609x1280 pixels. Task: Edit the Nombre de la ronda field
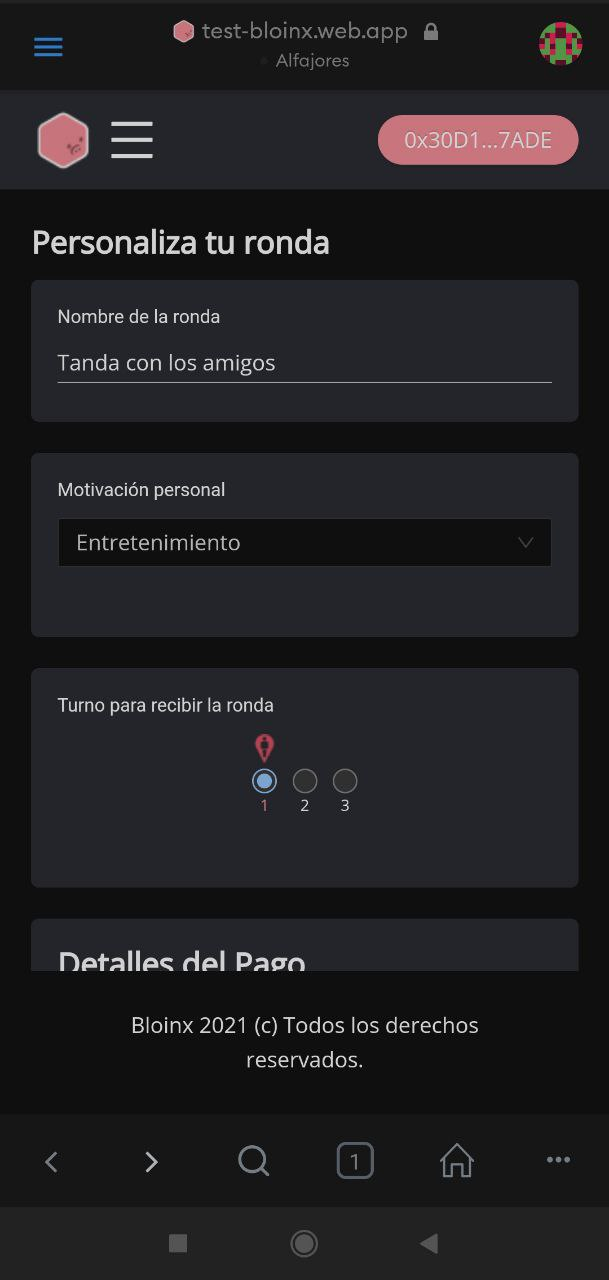click(304, 363)
